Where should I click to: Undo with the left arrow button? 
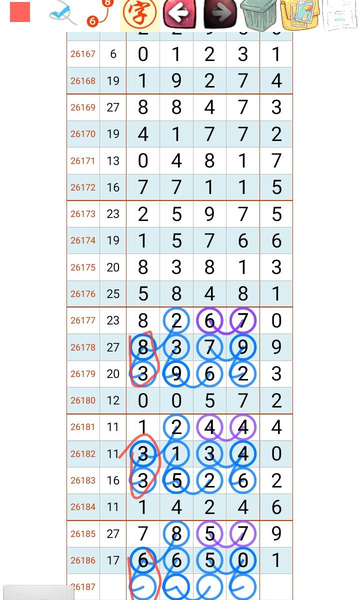coord(179,13)
